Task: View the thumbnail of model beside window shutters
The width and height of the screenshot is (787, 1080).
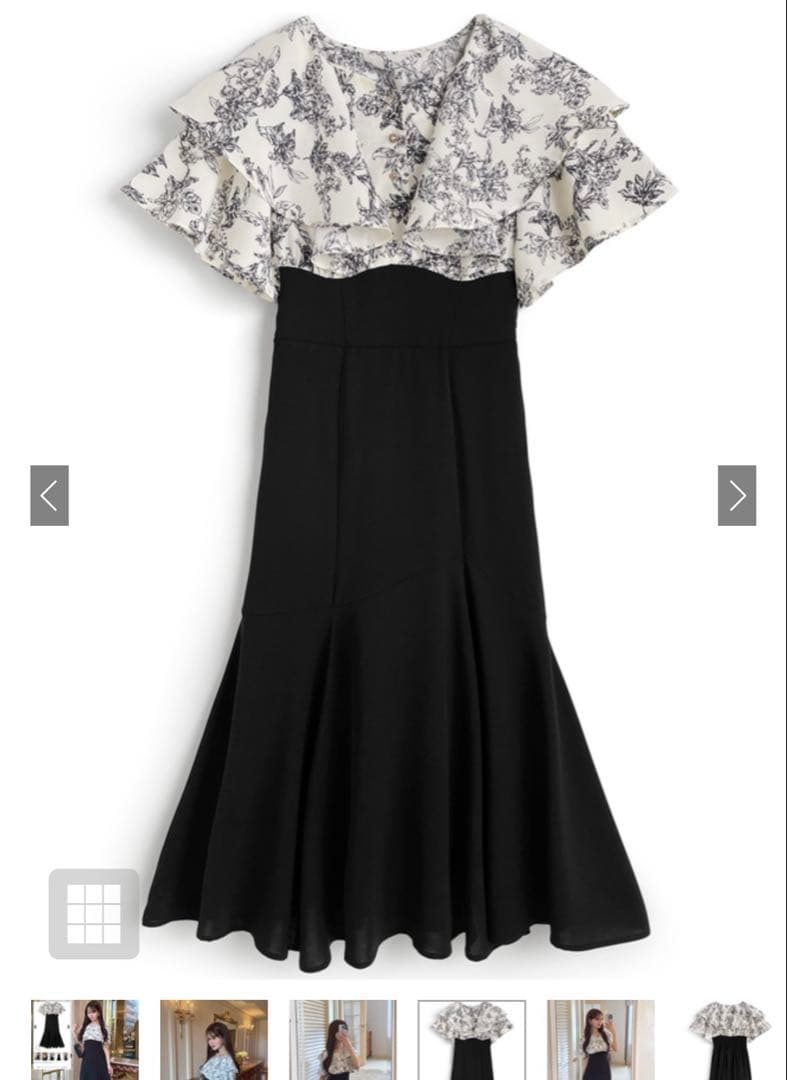Action: coord(343,1040)
